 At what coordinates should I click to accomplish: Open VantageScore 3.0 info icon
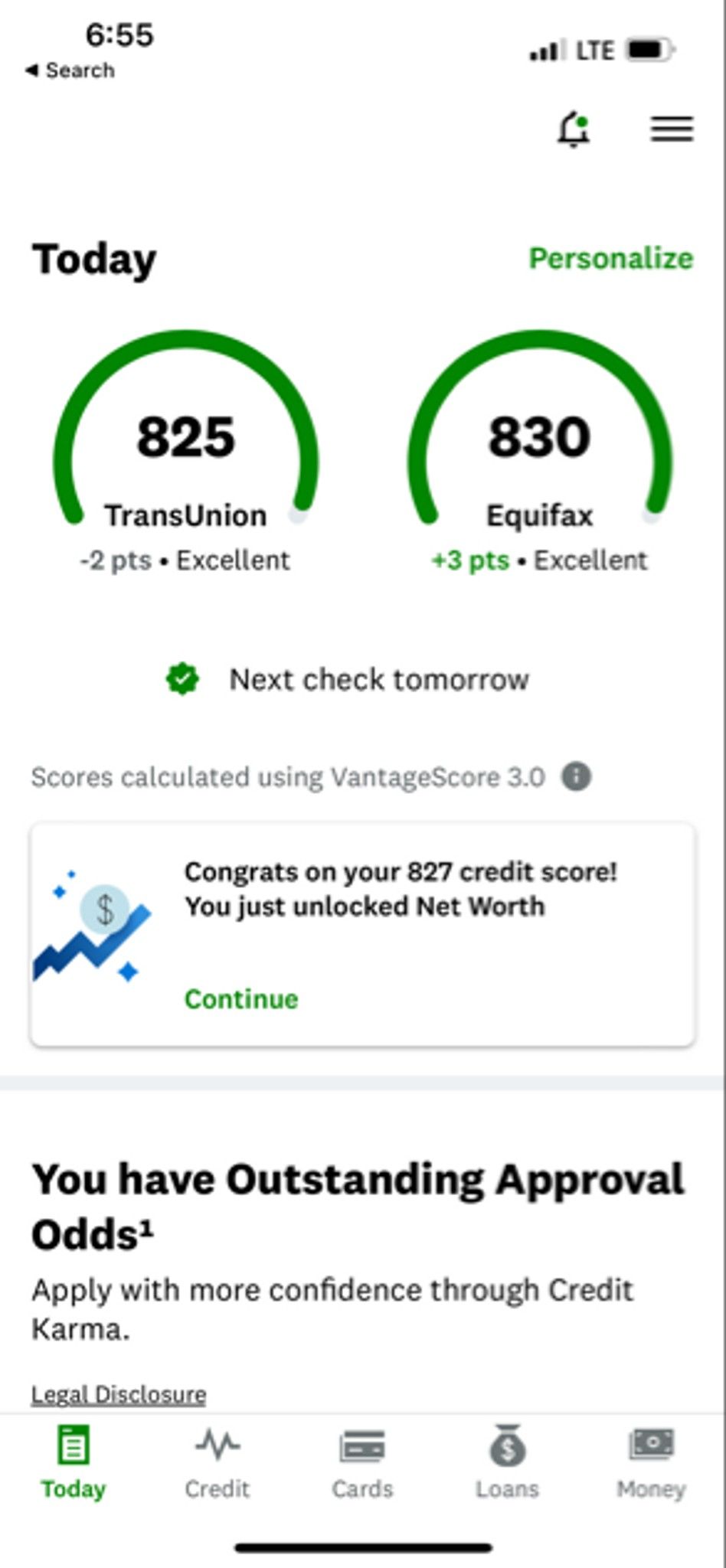(x=576, y=777)
